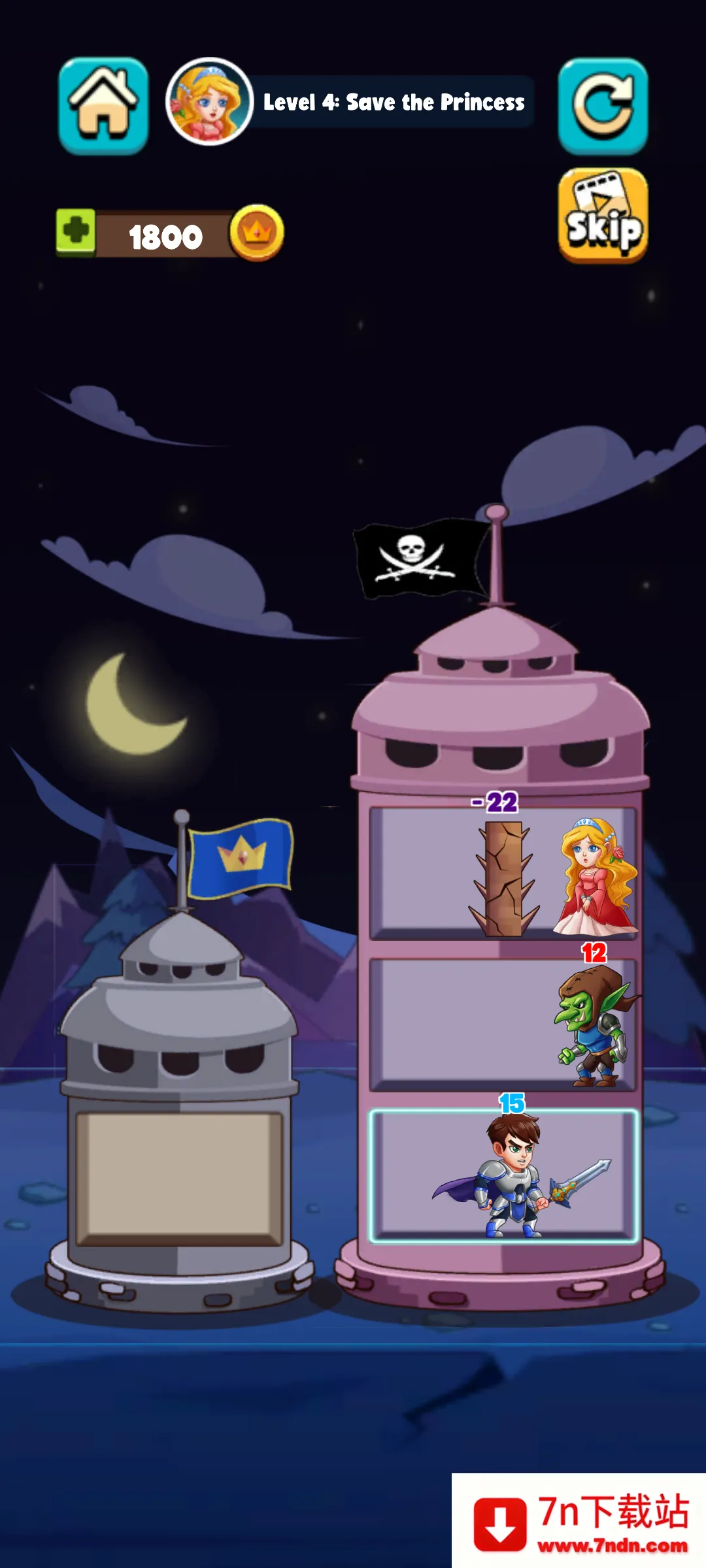
Task: Skip this level
Action: pyautogui.click(x=603, y=216)
